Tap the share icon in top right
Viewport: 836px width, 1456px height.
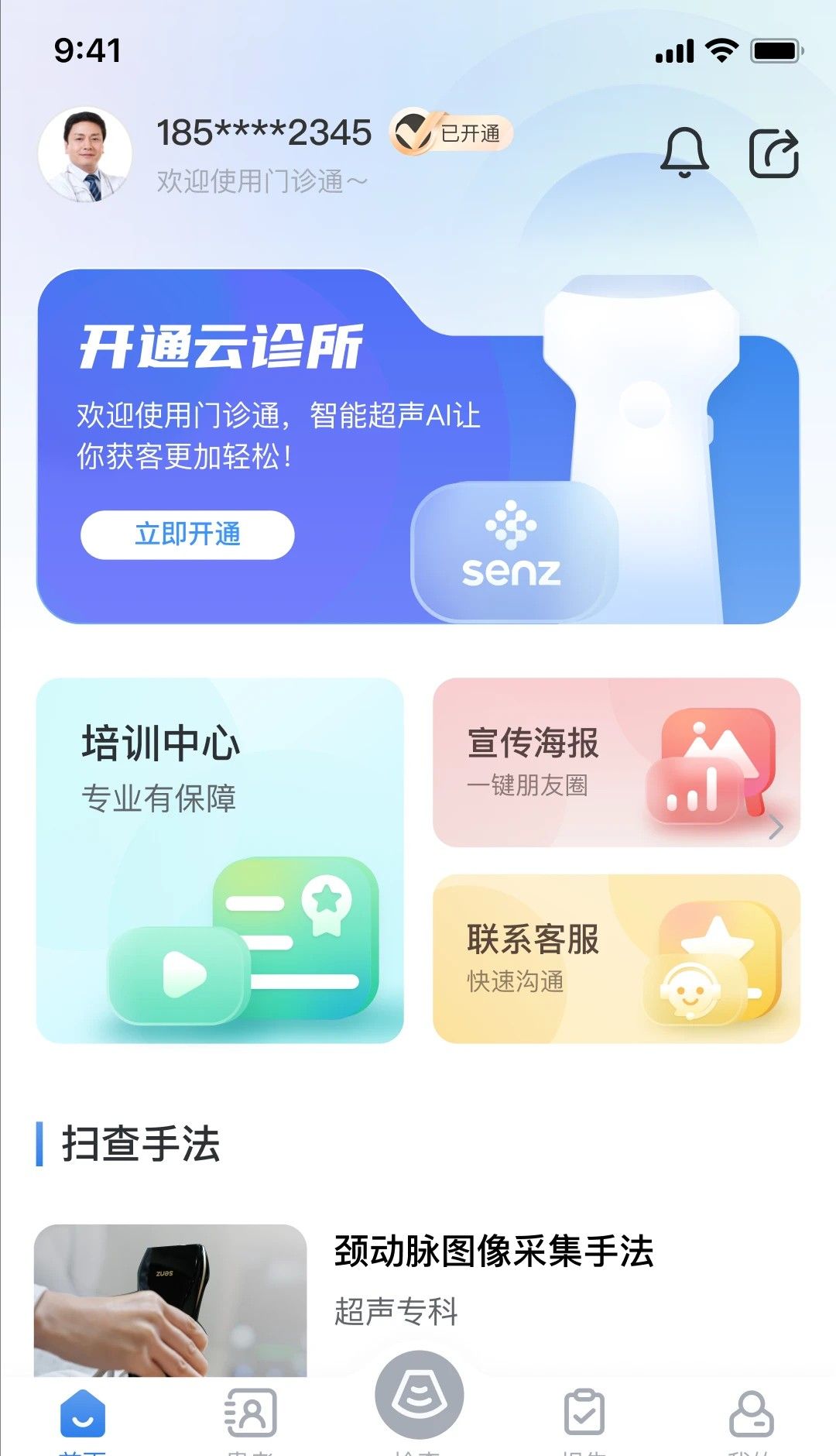click(774, 153)
